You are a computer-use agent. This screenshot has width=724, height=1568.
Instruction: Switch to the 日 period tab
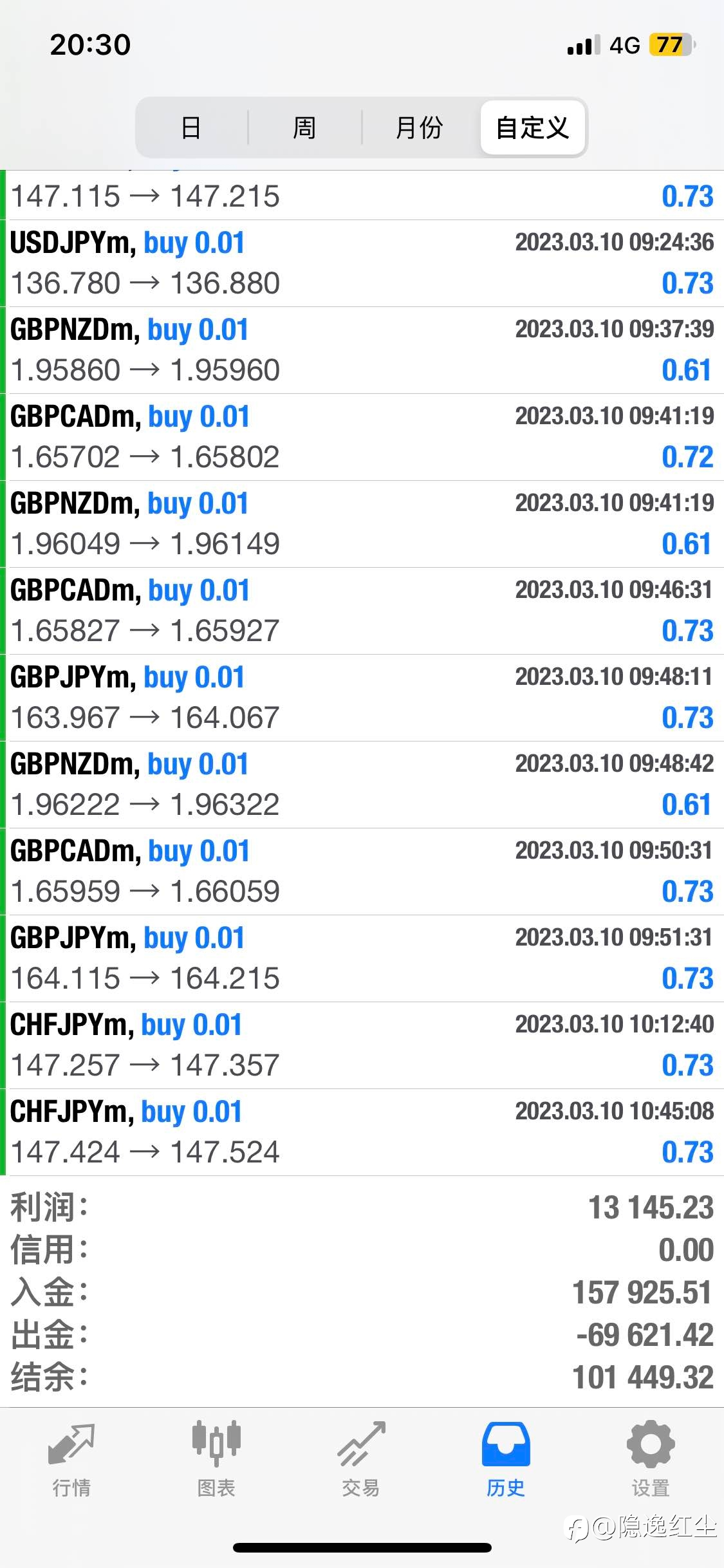192,127
